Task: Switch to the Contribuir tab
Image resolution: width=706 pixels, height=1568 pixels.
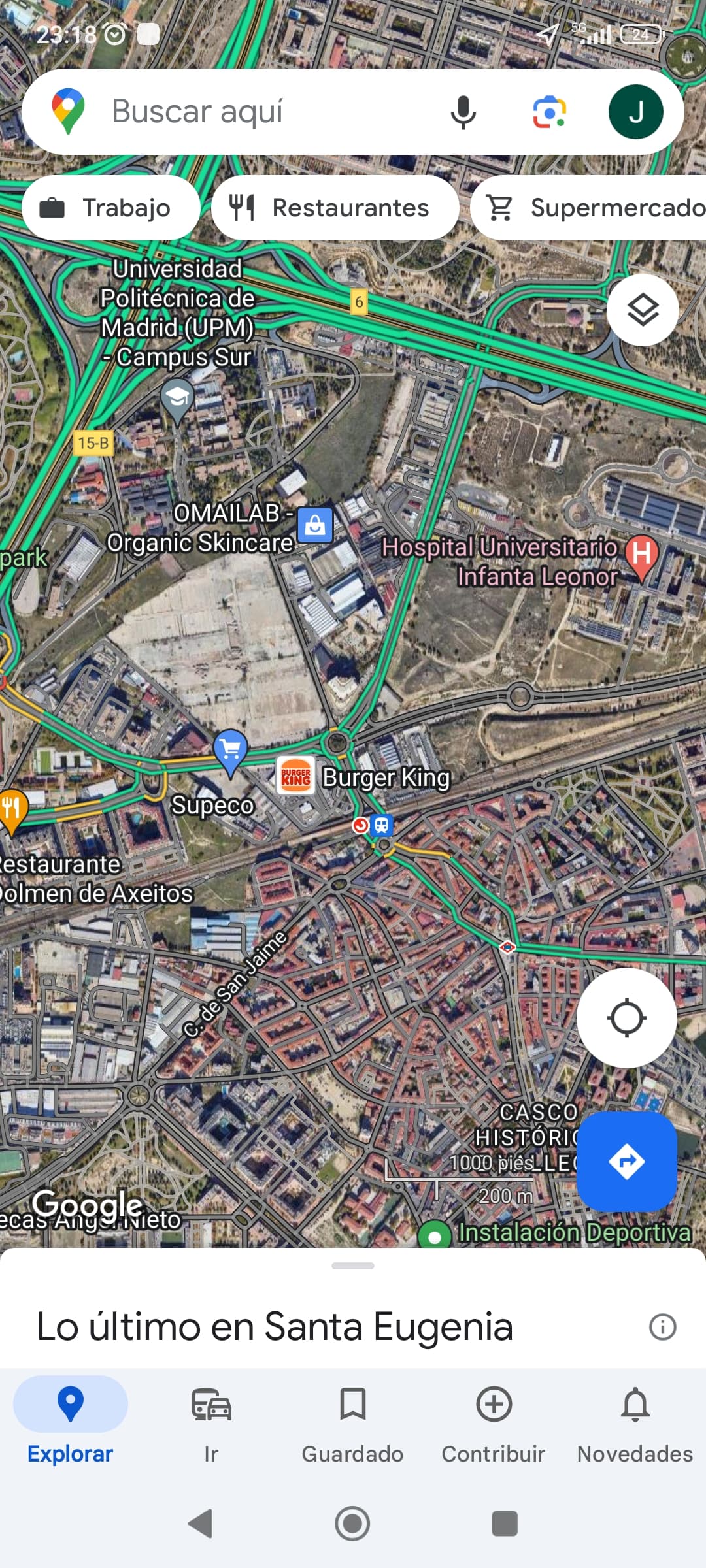Action: pyautogui.click(x=494, y=1426)
